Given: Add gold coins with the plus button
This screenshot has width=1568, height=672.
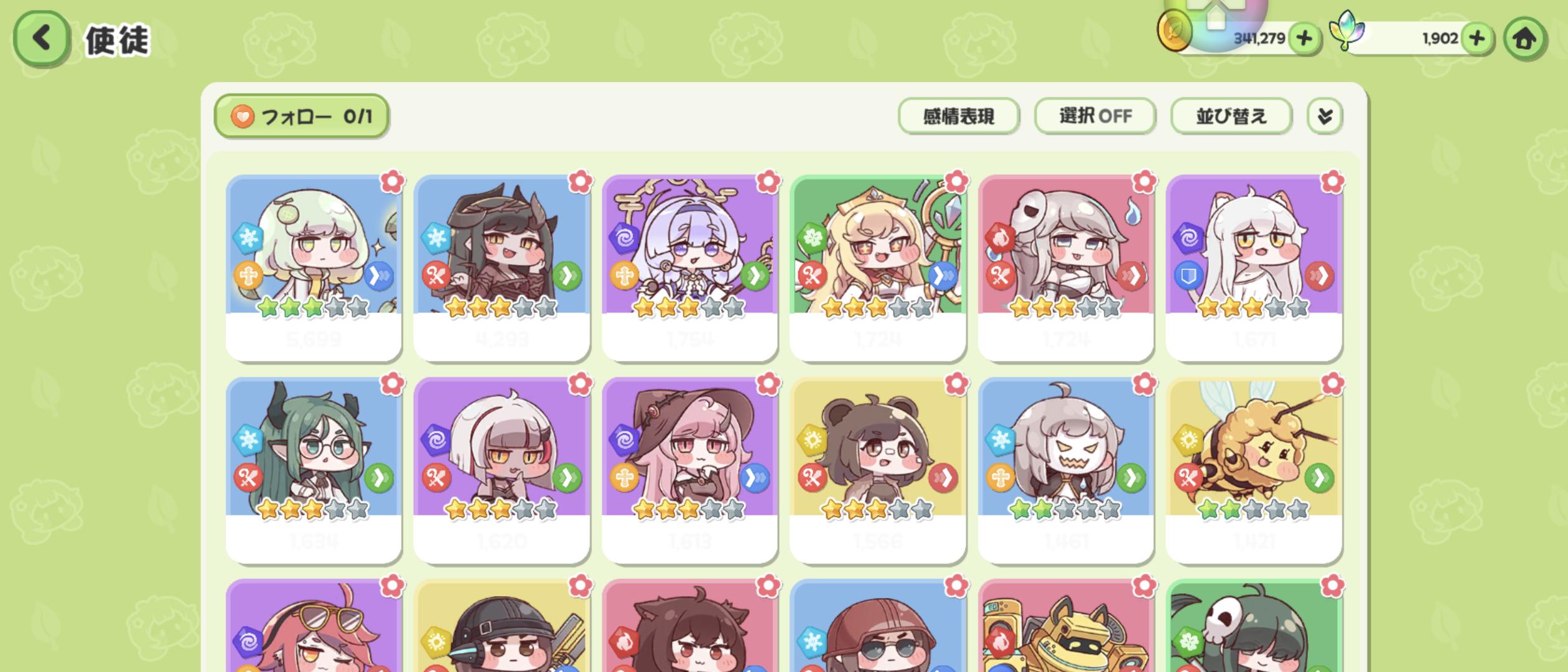Looking at the screenshot, I should click(x=1304, y=39).
